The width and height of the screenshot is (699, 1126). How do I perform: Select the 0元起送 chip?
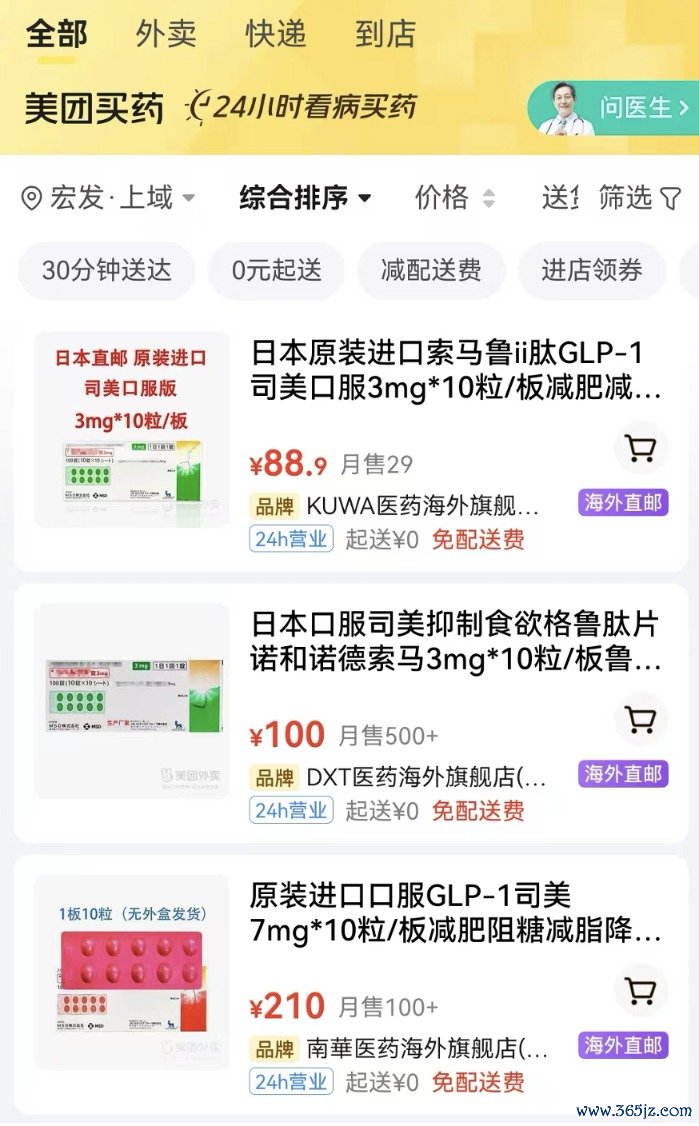click(x=276, y=270)
